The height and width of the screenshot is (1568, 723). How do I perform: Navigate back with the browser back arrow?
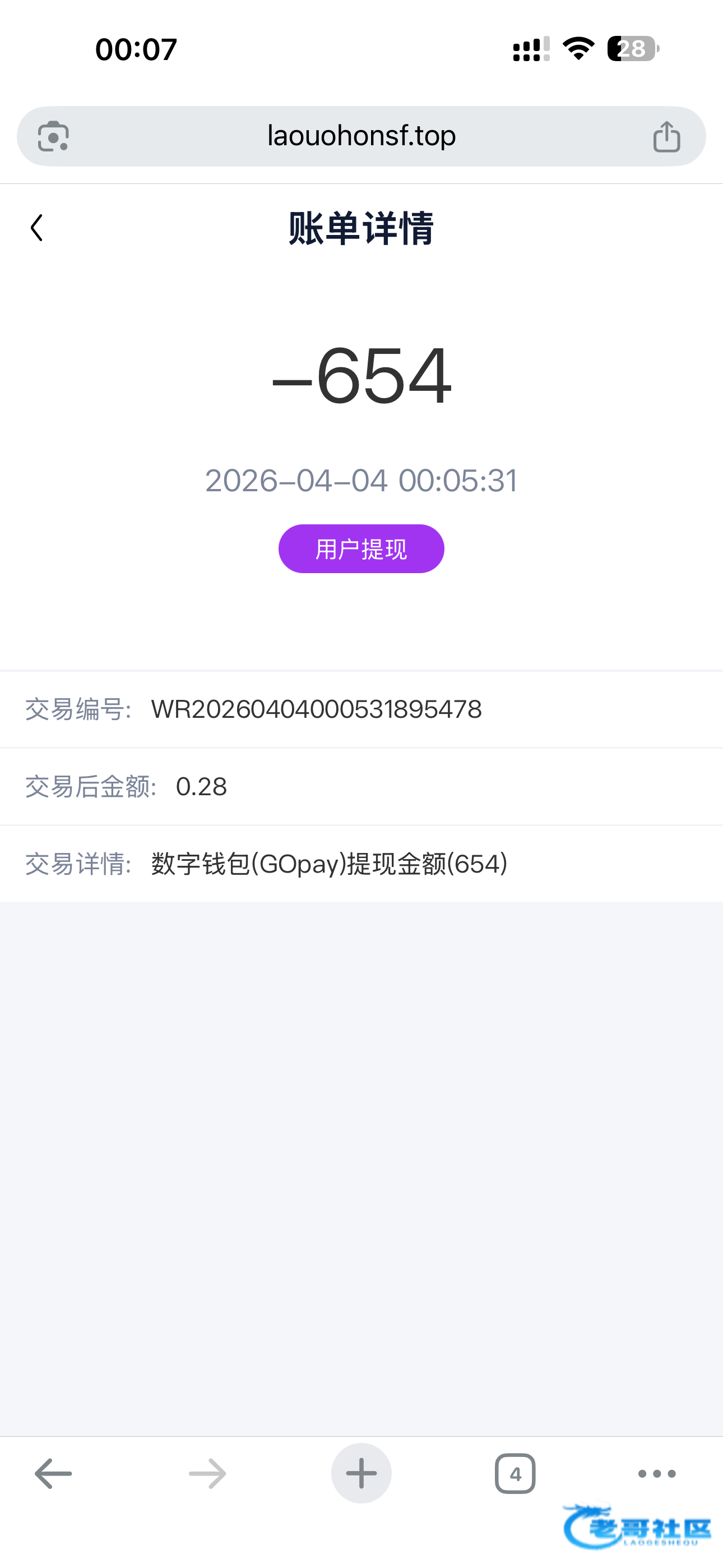pyautogui.click(x=54, y=1474)
